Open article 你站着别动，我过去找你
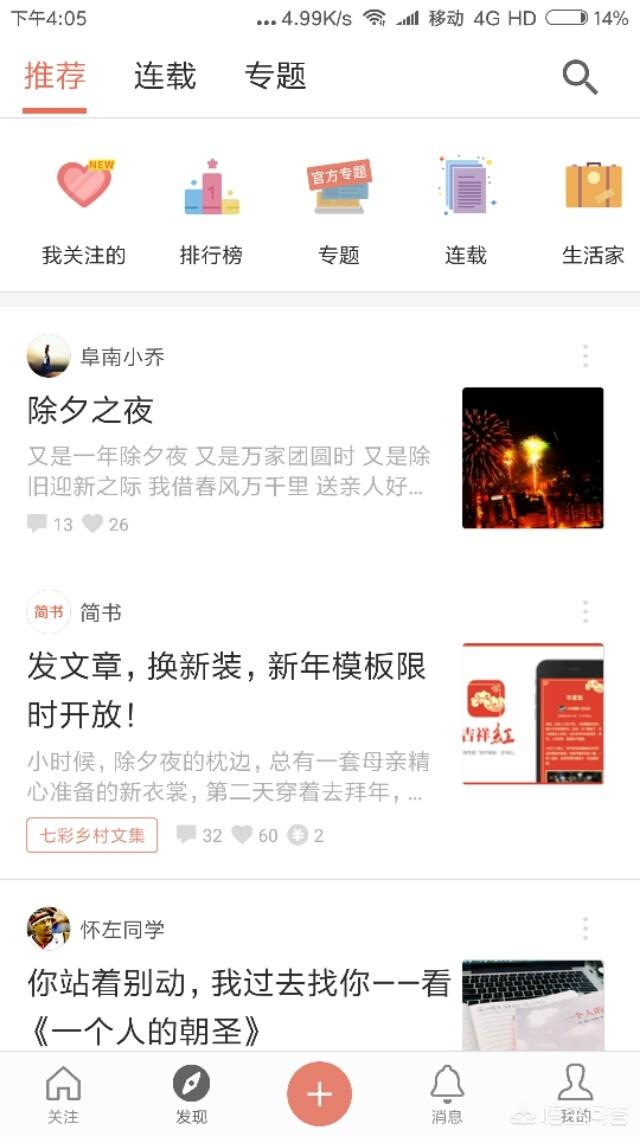The width and height of the screenshot is (640, 1137). (239, 1007)
